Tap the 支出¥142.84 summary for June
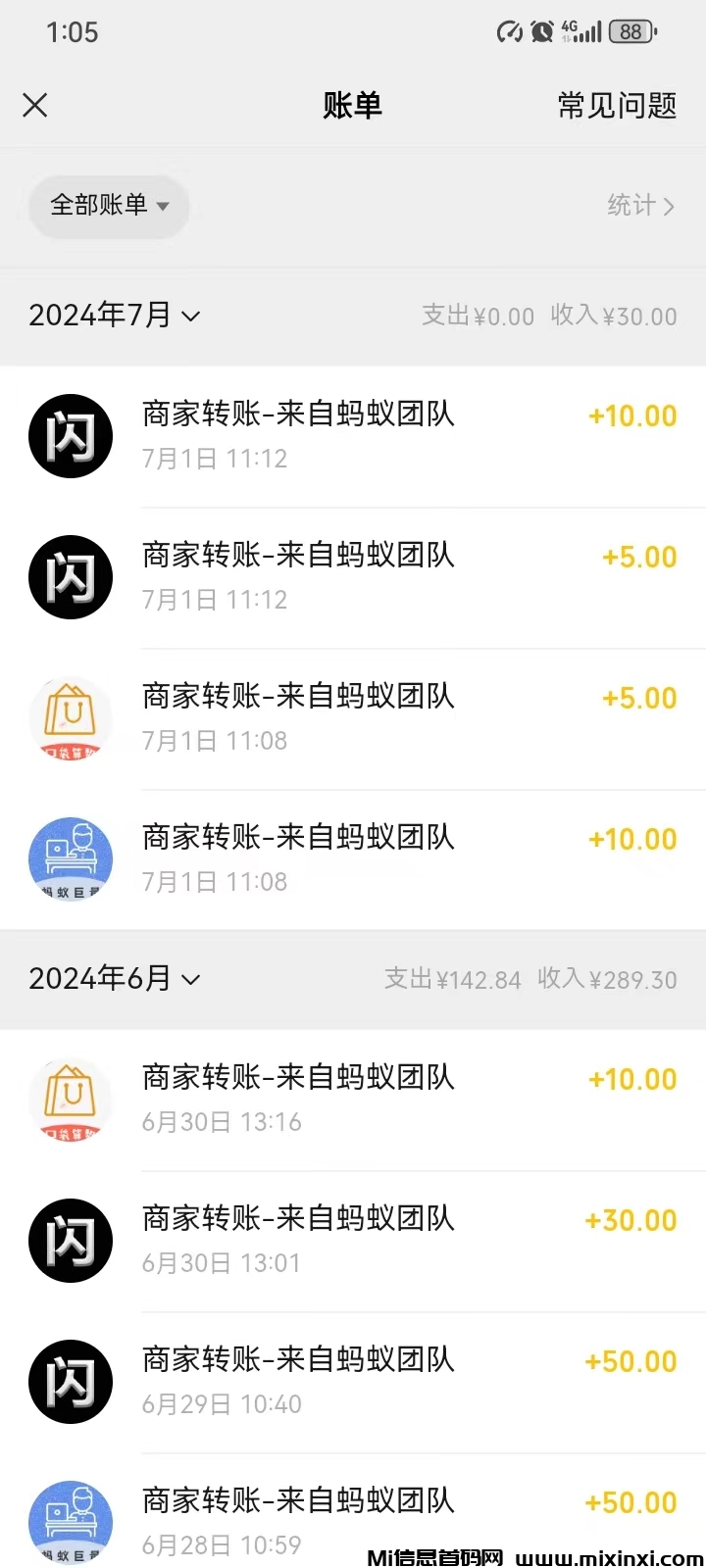Screen dimensions: 706x1568 coord(453,979)
